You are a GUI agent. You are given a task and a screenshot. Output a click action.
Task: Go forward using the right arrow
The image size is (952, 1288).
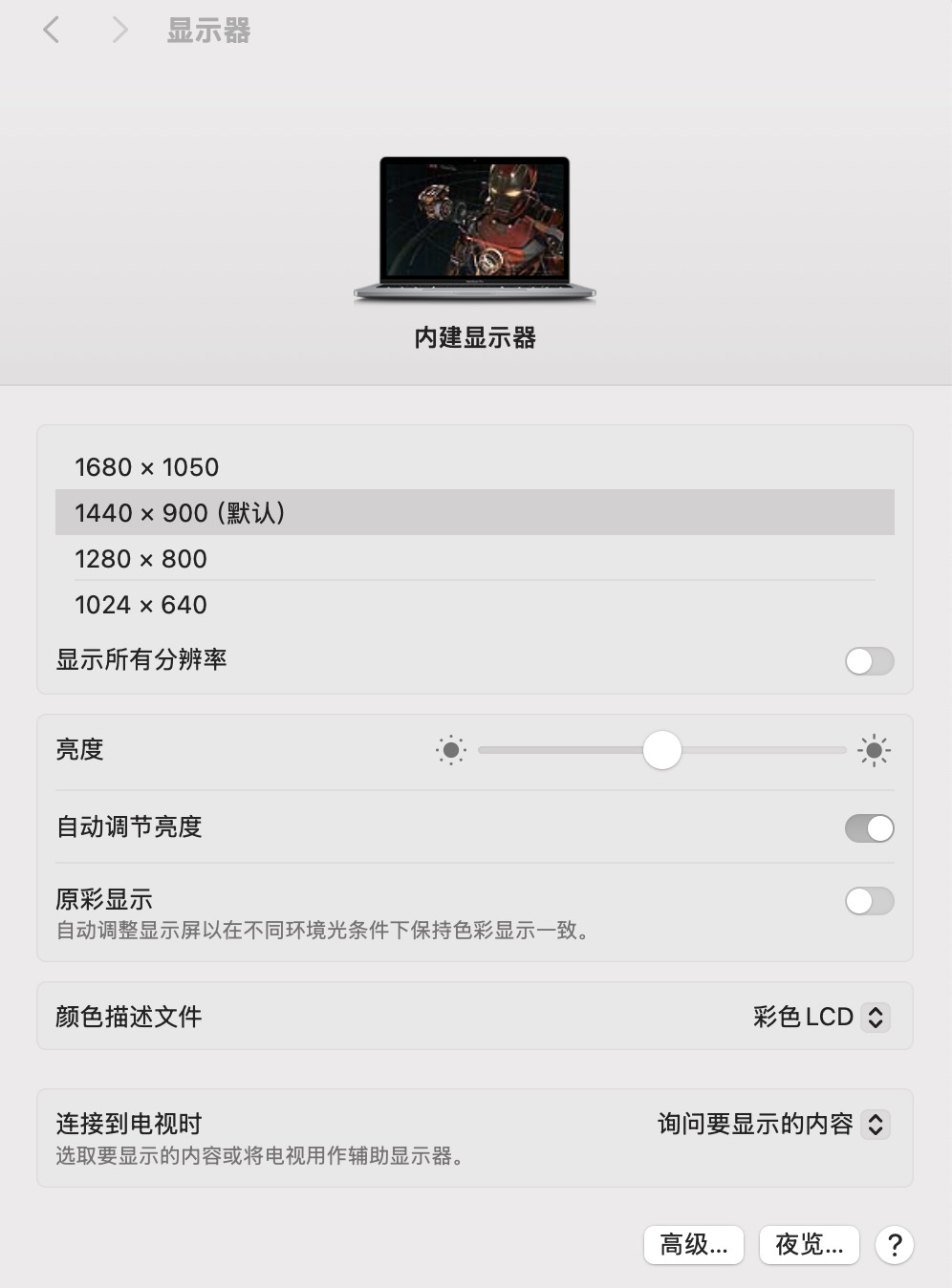(119, 31)
